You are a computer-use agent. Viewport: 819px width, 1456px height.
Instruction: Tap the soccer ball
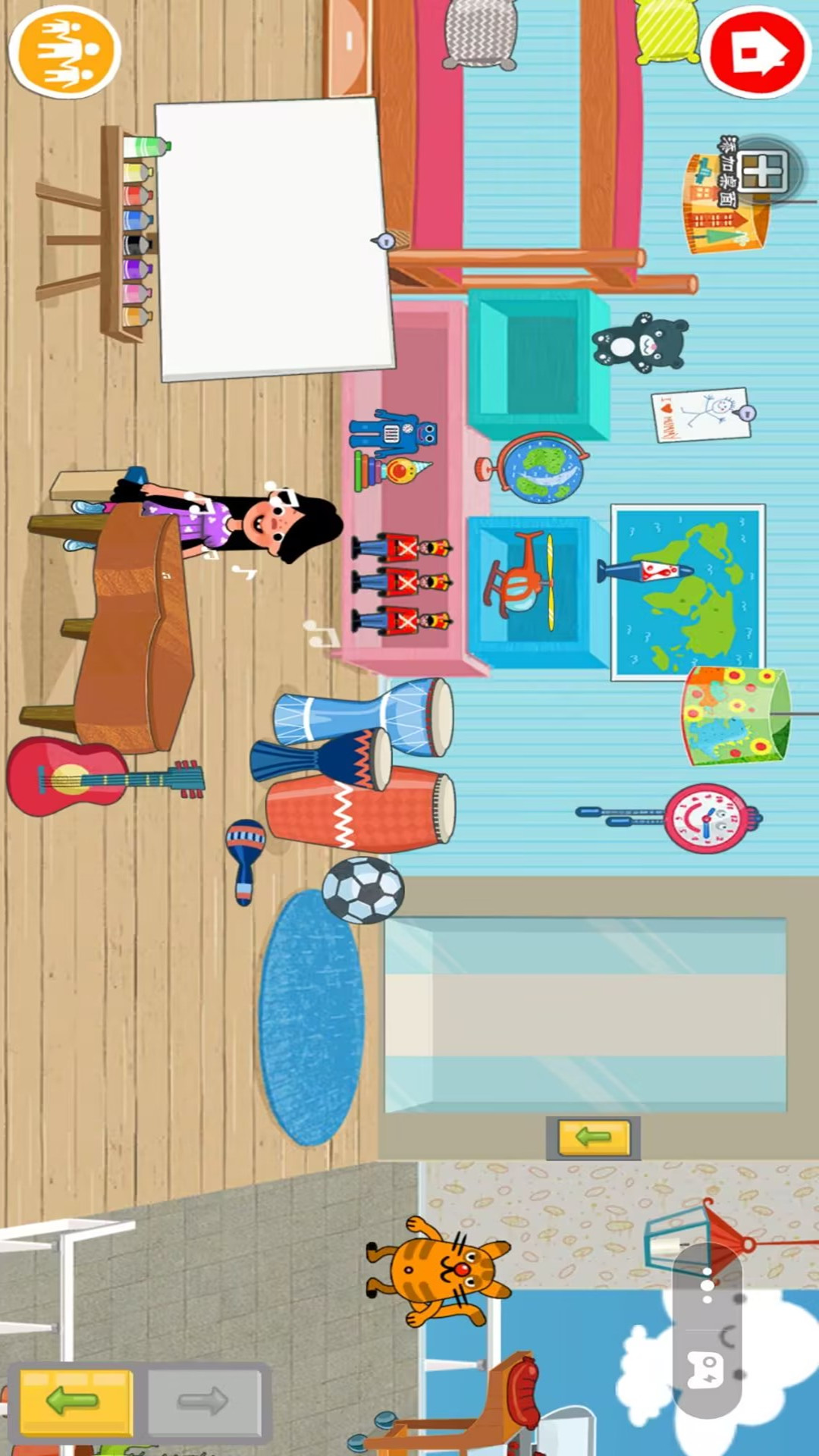tap(363, 890)
